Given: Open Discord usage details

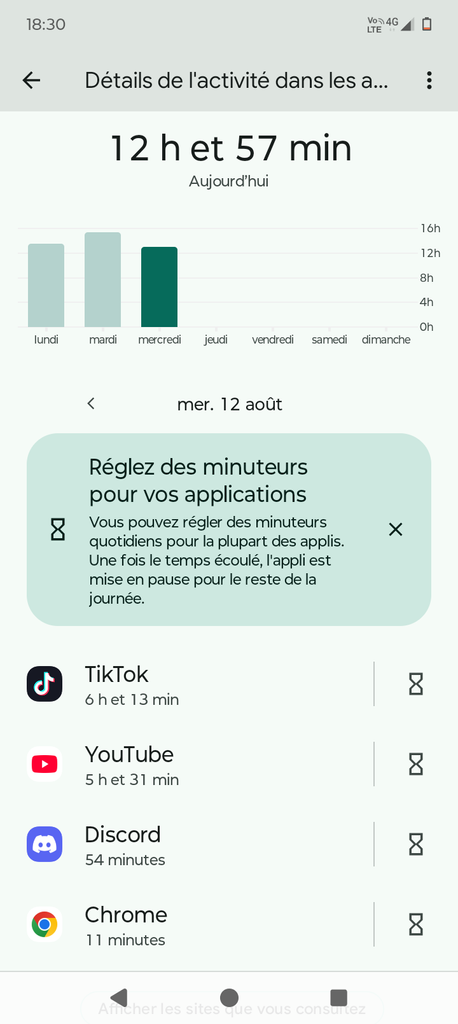Looking at the screenshot, I should (196, 844).
